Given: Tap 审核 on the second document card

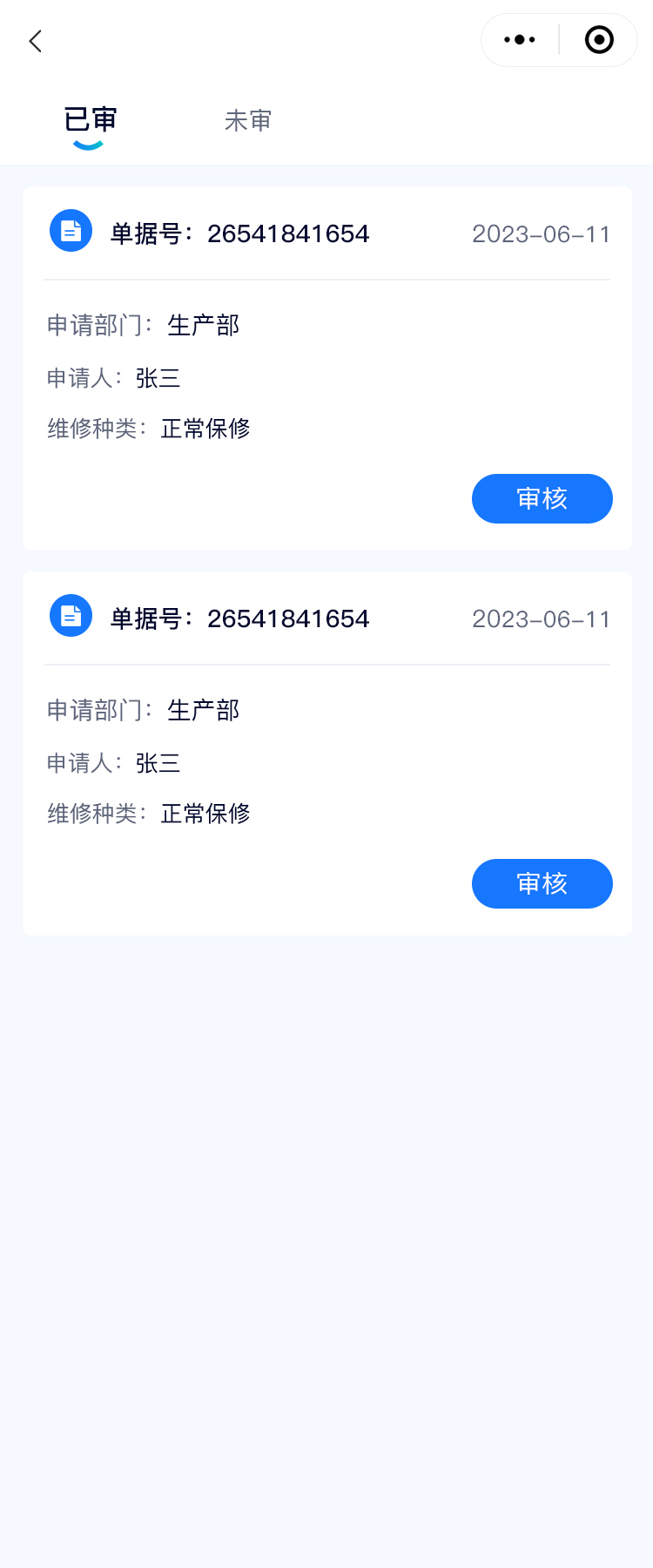Looking at the screenshot, I should (542, 883).
